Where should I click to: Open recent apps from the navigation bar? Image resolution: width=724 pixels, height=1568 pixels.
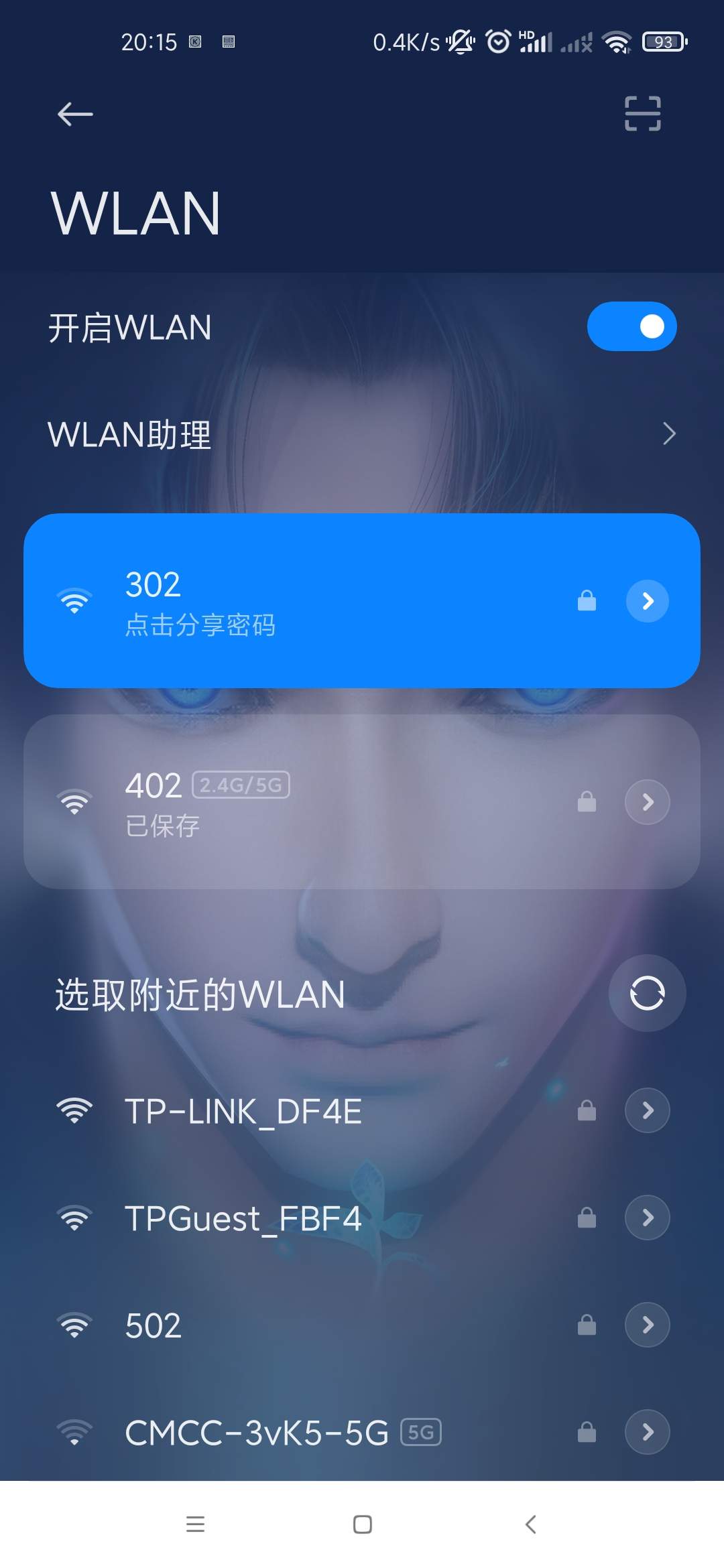click(195, 1524)
